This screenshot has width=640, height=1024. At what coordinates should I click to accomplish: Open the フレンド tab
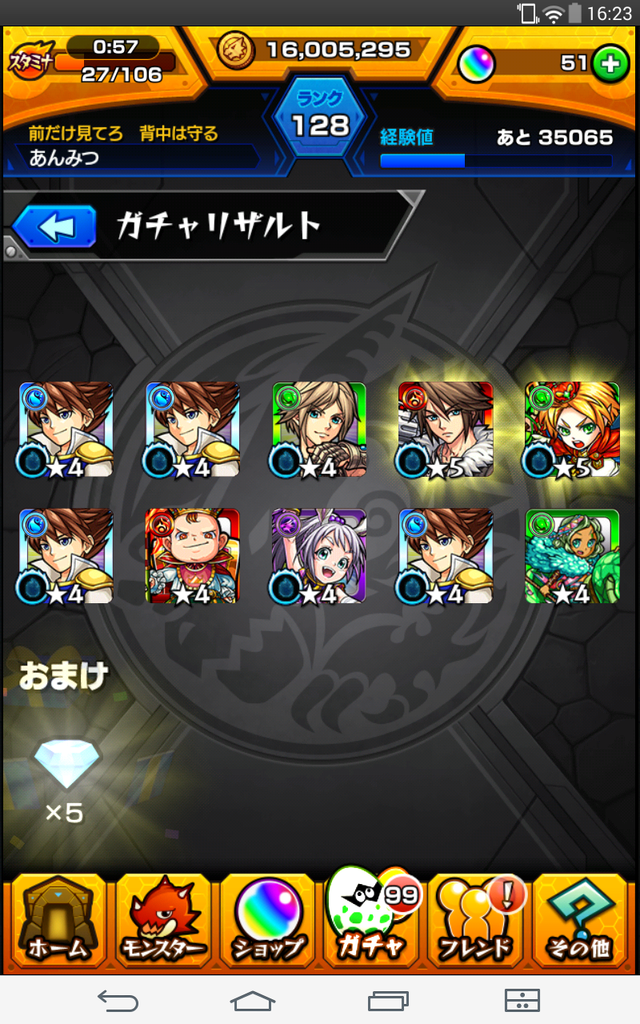pyautogui.click(x=478, y=920)
